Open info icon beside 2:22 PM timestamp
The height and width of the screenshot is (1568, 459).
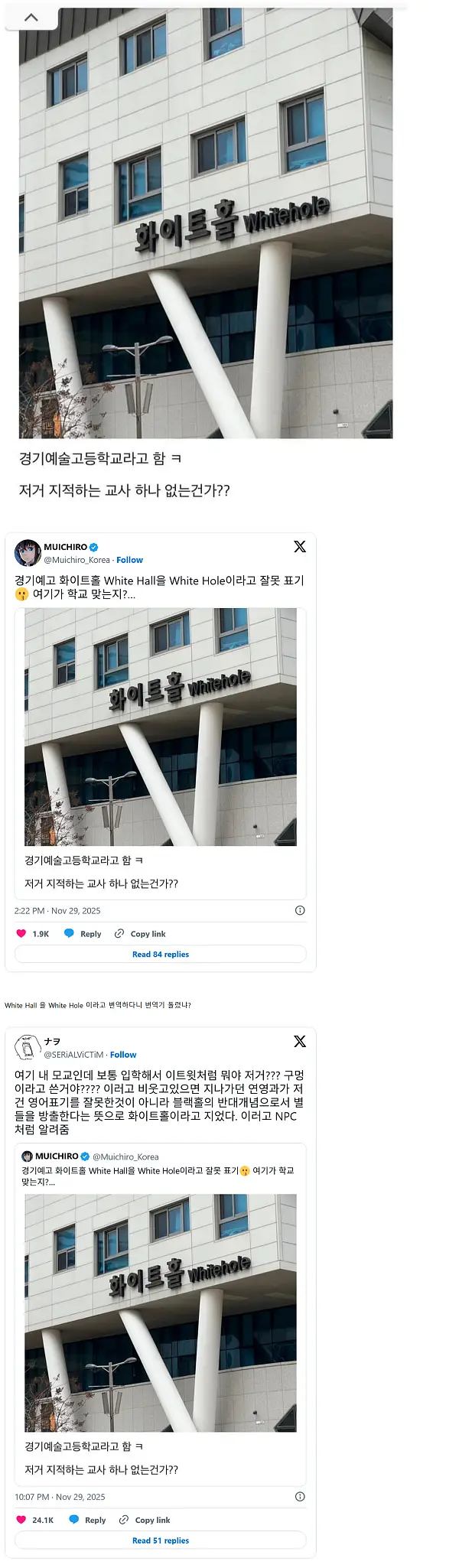[300, 910]
